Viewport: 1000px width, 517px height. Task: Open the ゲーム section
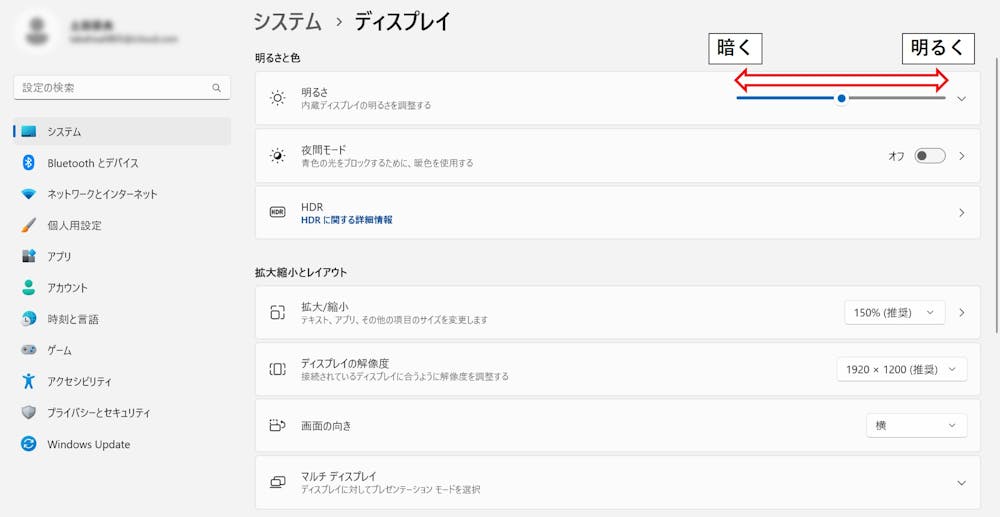[x=59, y=351]
